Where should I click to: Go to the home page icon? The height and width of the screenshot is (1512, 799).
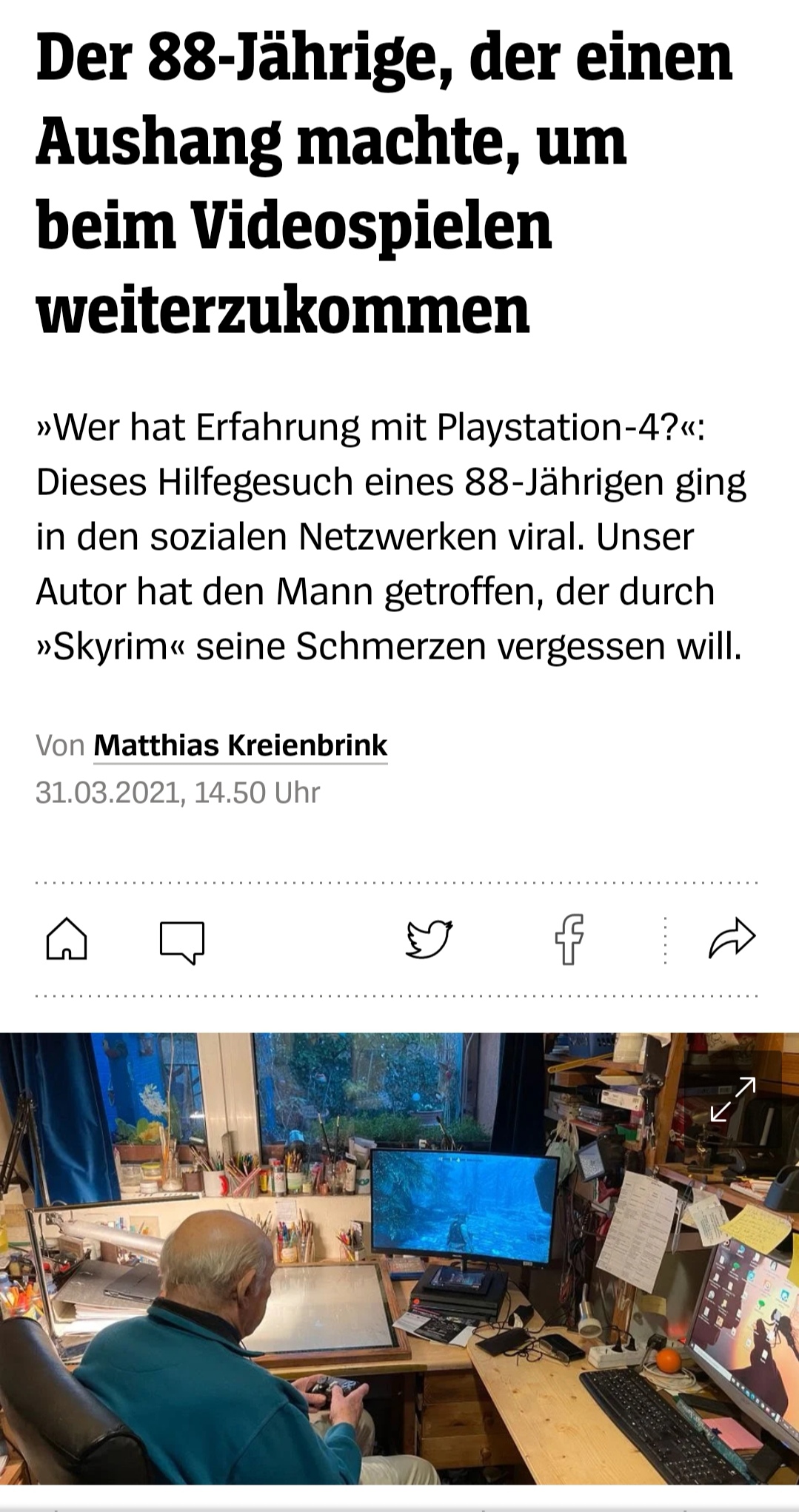point(67,939)
